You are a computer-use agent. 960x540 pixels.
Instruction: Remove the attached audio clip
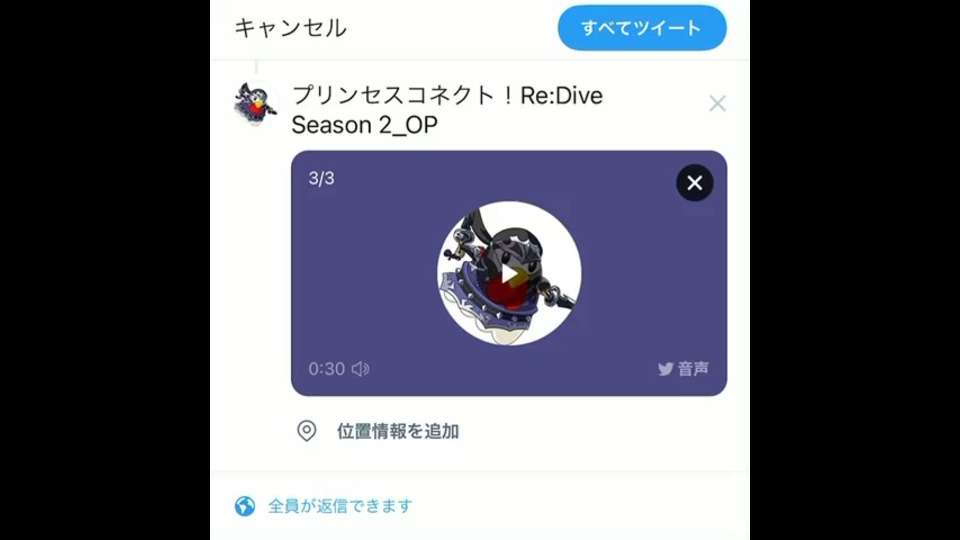694,183
